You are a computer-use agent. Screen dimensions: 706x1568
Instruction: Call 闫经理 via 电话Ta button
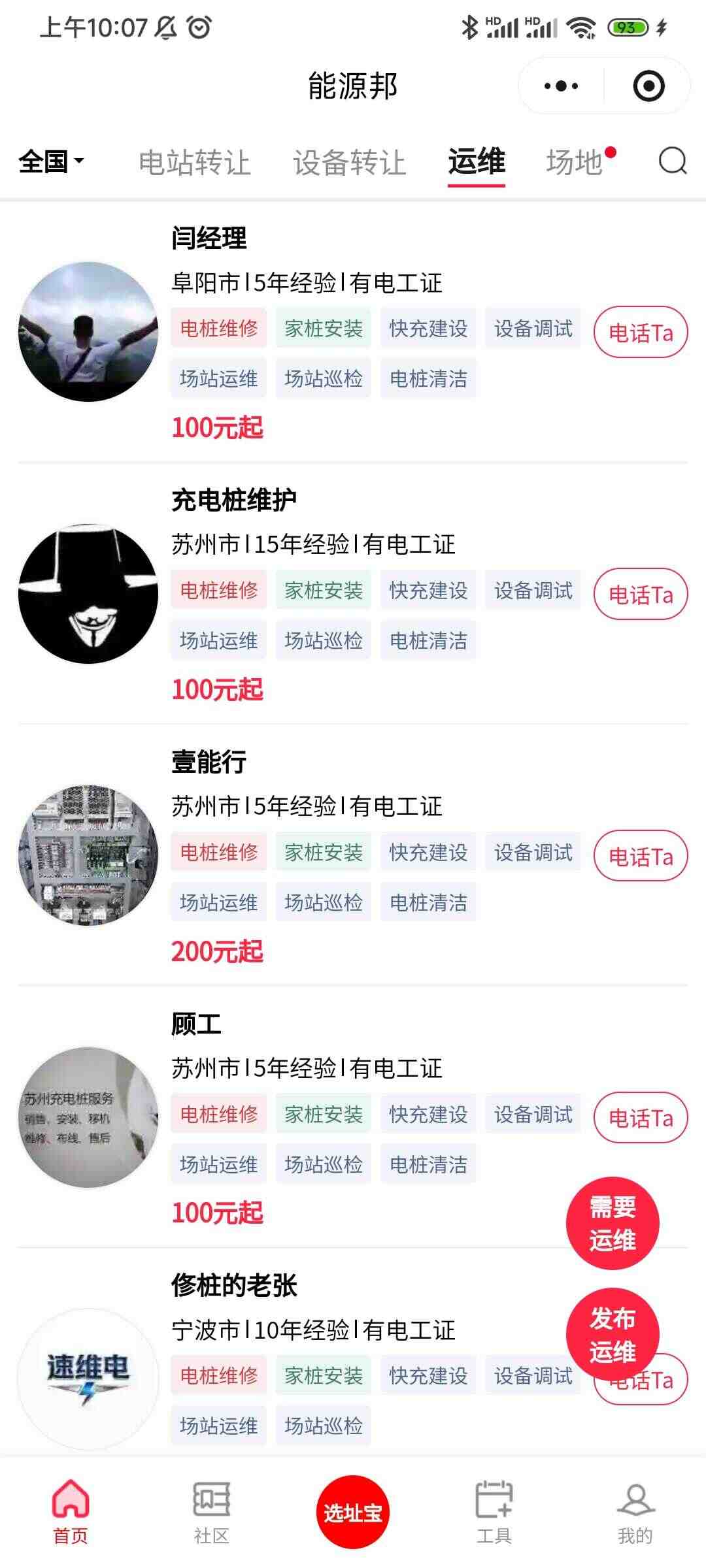click(x=641, y=333)
